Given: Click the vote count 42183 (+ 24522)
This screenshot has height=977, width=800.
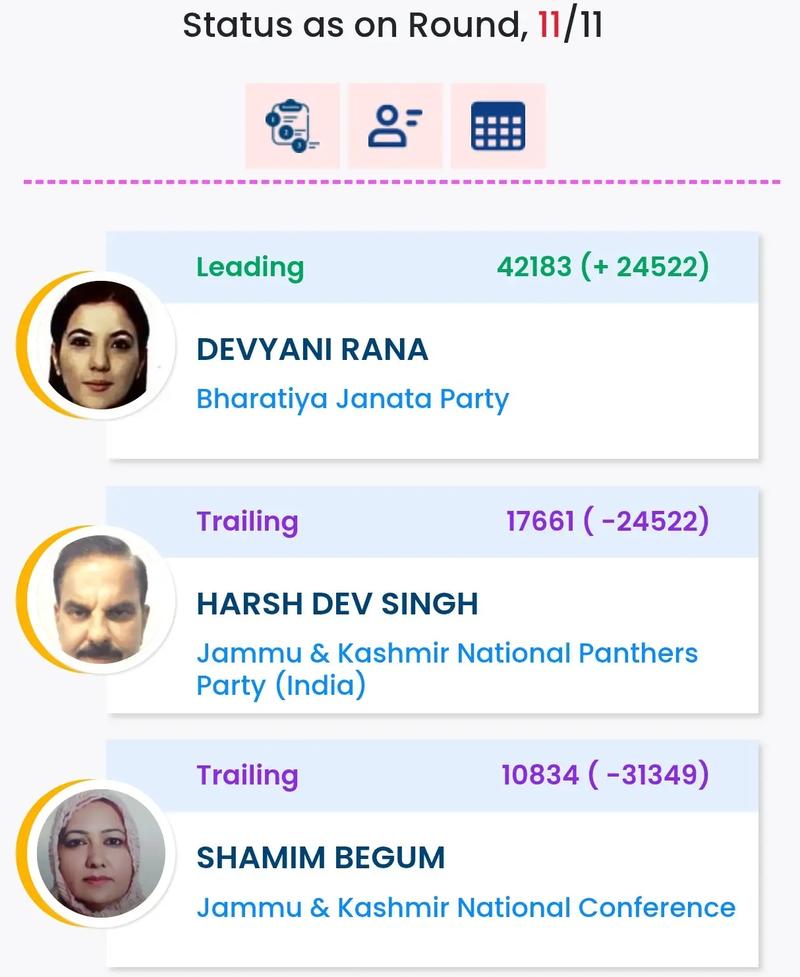Looking at the screenshot, I should (x=602, y=267).
